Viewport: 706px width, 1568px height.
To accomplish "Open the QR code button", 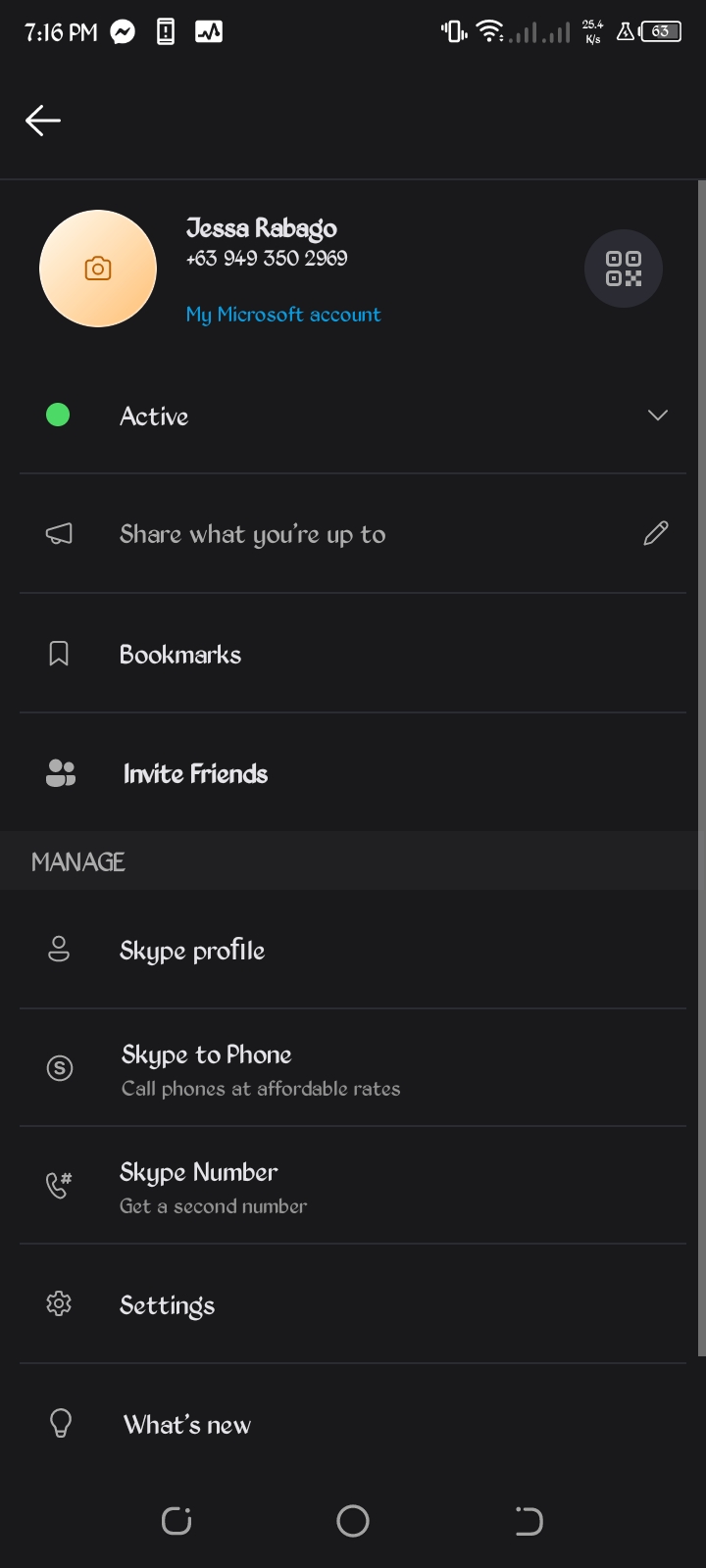I will (x=624, y=269).
